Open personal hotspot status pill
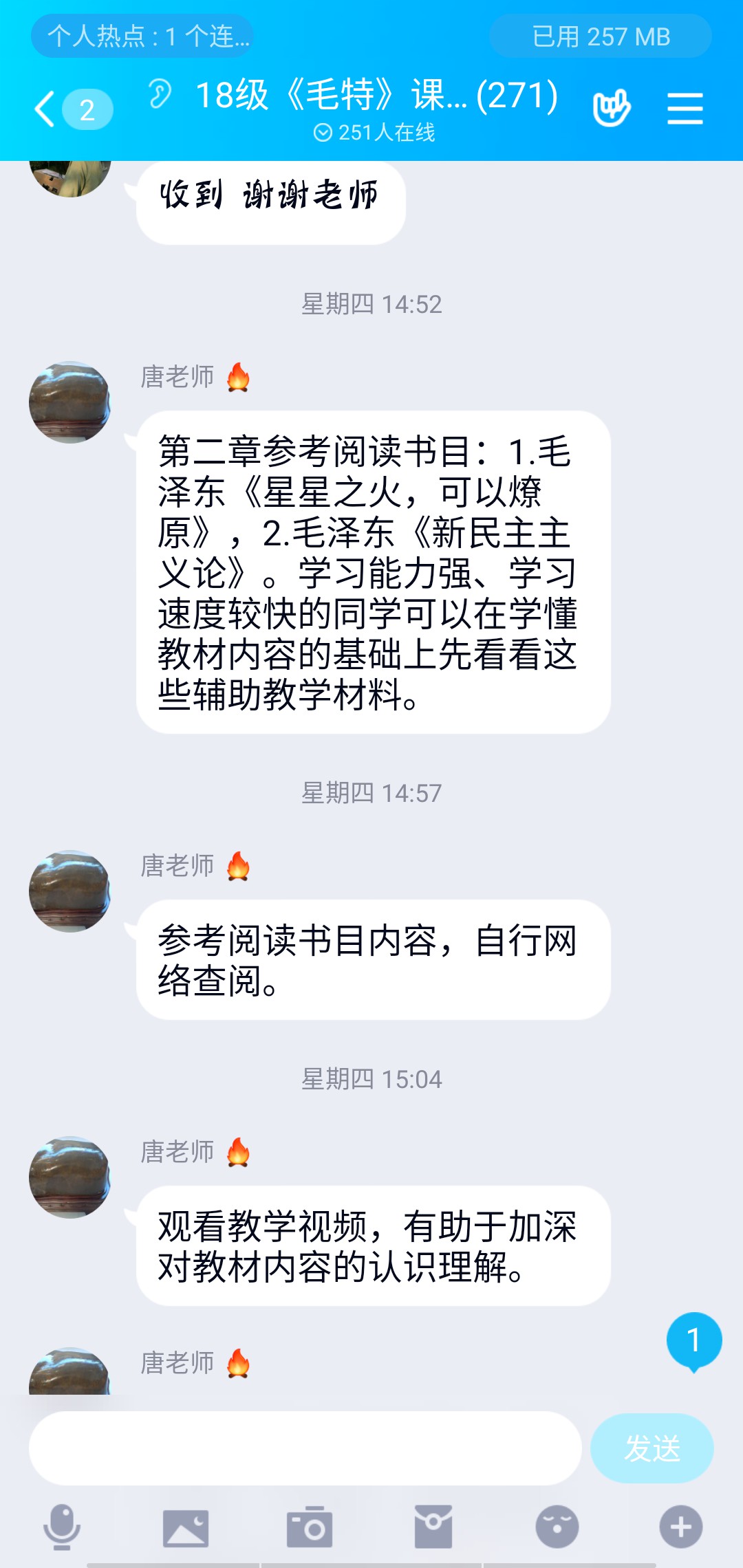The width and height of the screenshot is (743, 1568). coord(142,36)
